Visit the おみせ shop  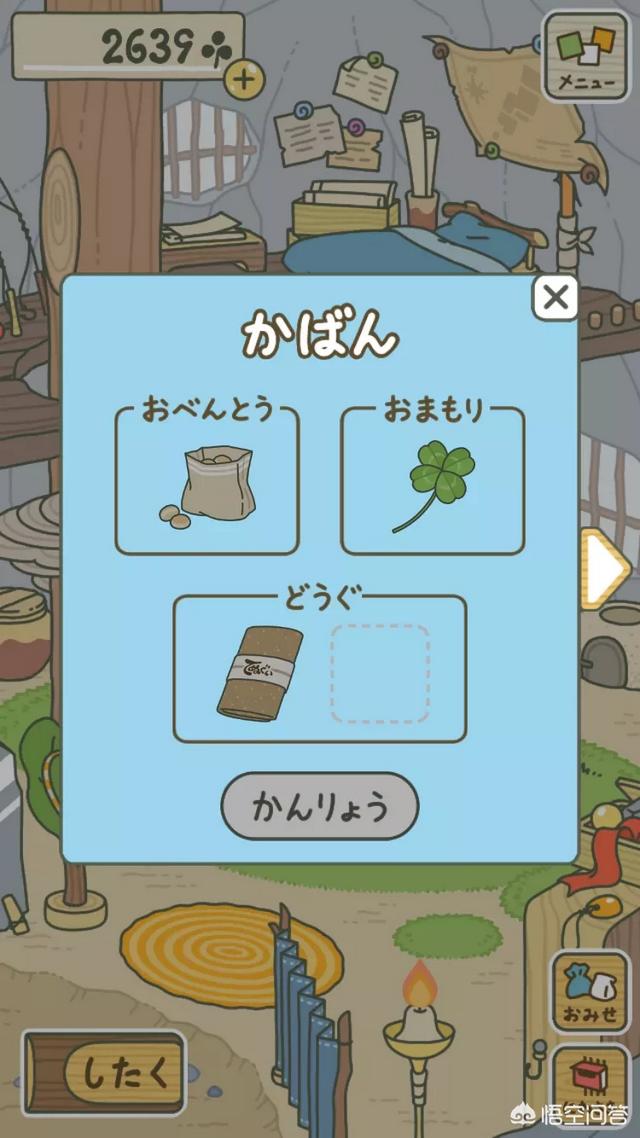(x=588, y=992)
